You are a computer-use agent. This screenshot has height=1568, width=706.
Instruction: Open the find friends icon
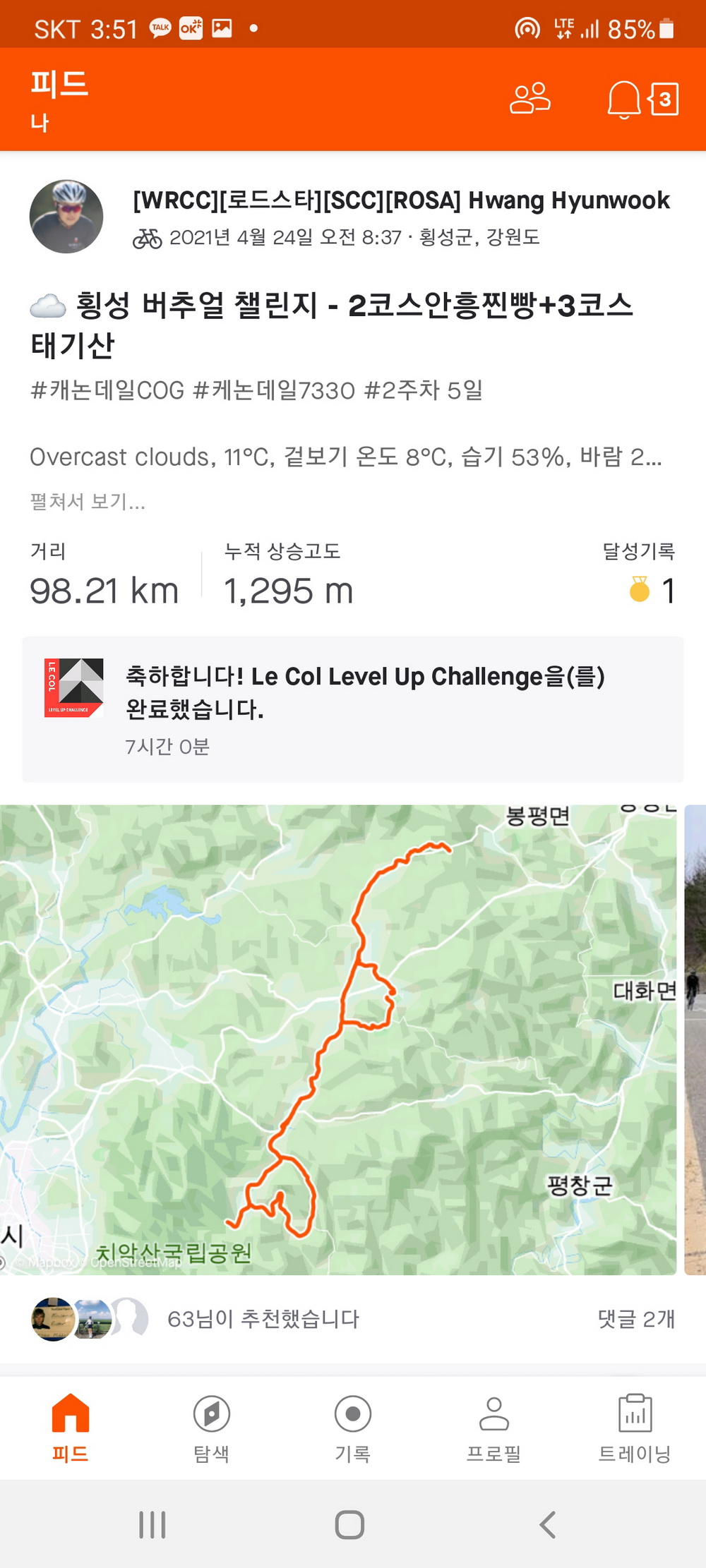click(529, 99)
